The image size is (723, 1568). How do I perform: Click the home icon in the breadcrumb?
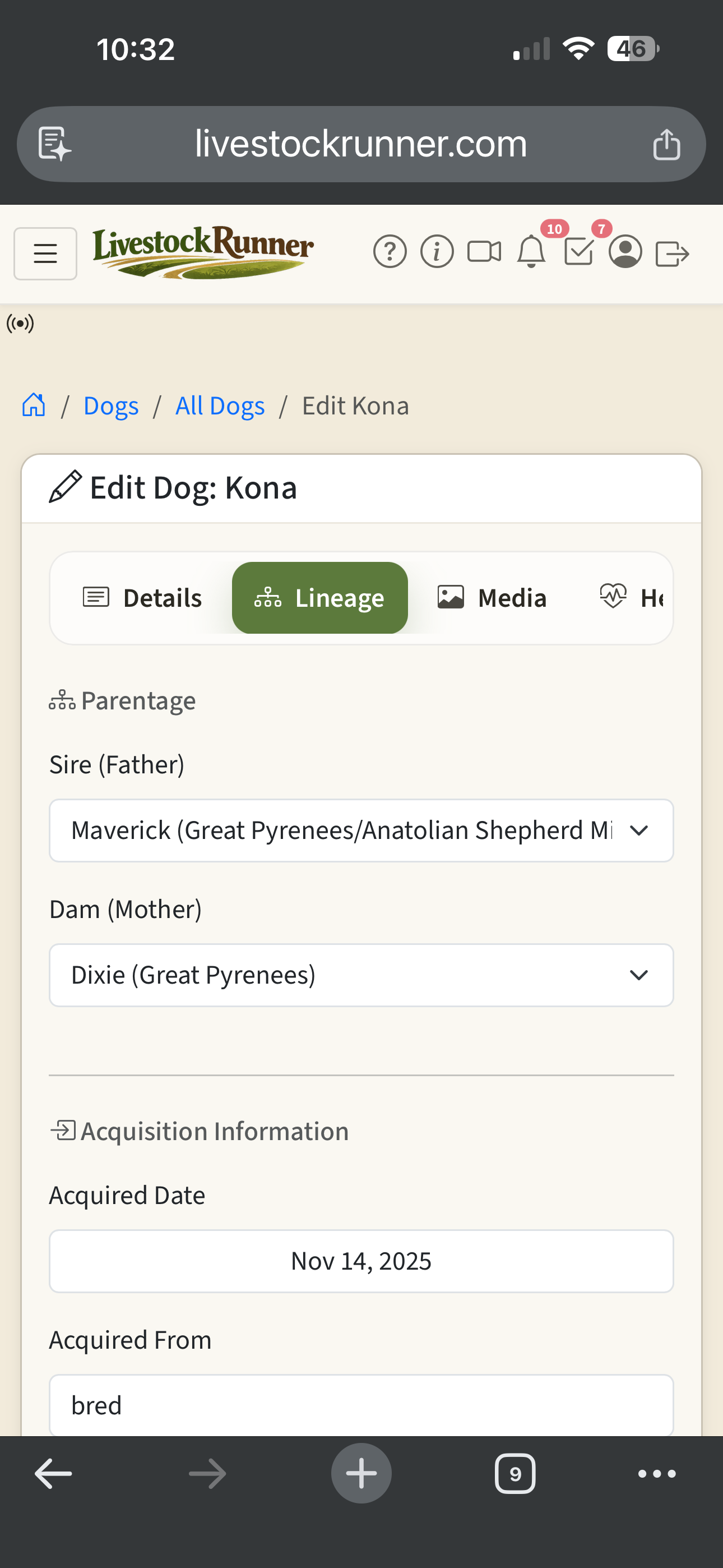coord(33,405)
